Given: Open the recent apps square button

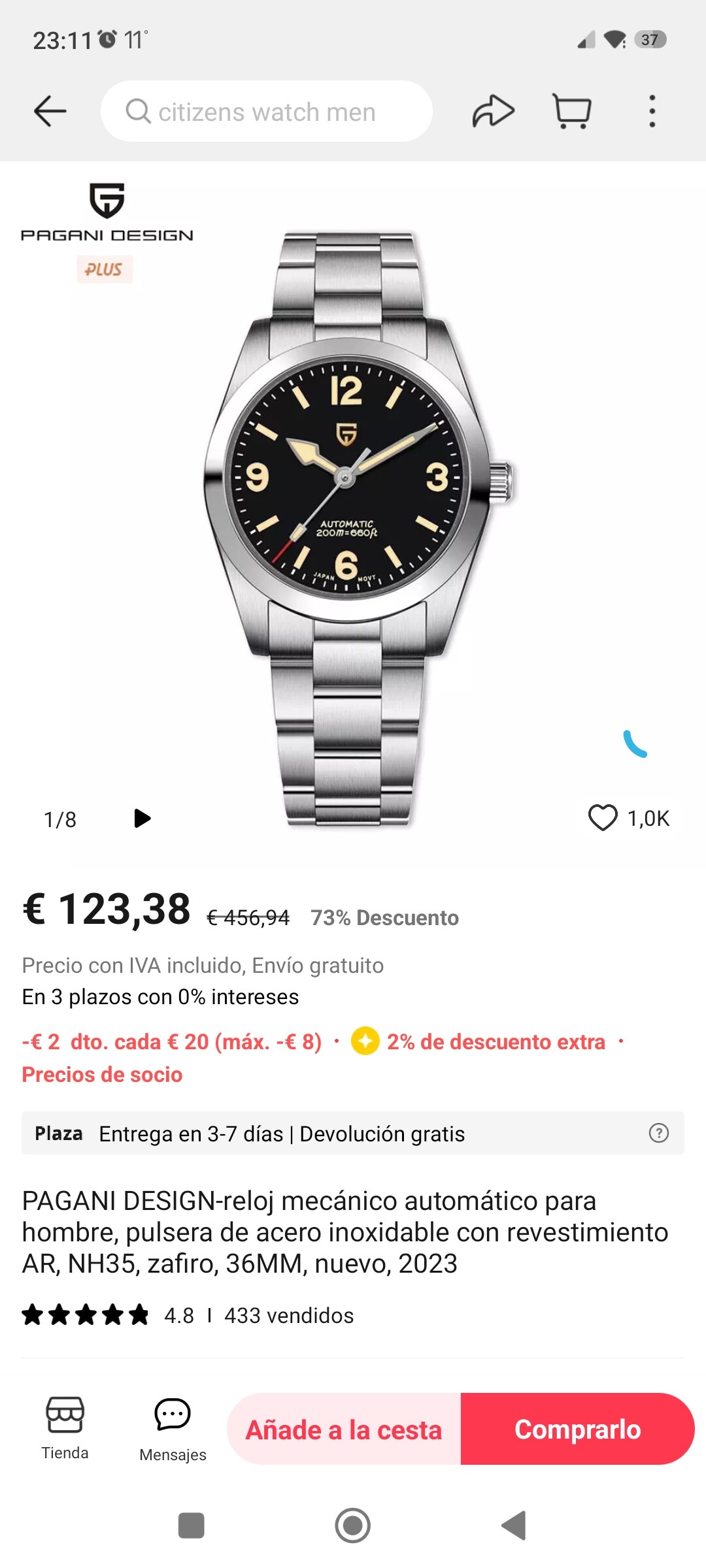Looking at the screenshot, I should tap(192, 1526).
